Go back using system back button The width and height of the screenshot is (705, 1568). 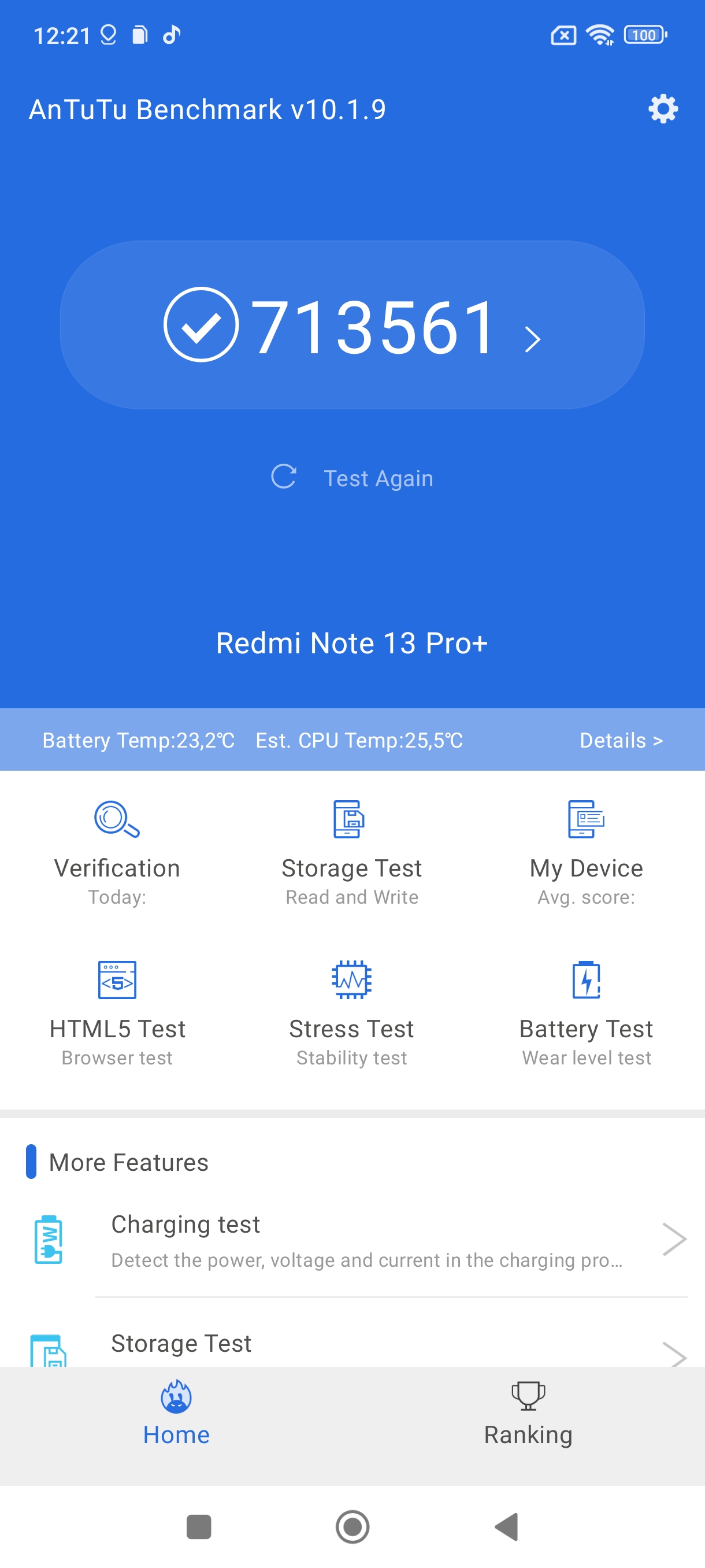point(506,1526)
